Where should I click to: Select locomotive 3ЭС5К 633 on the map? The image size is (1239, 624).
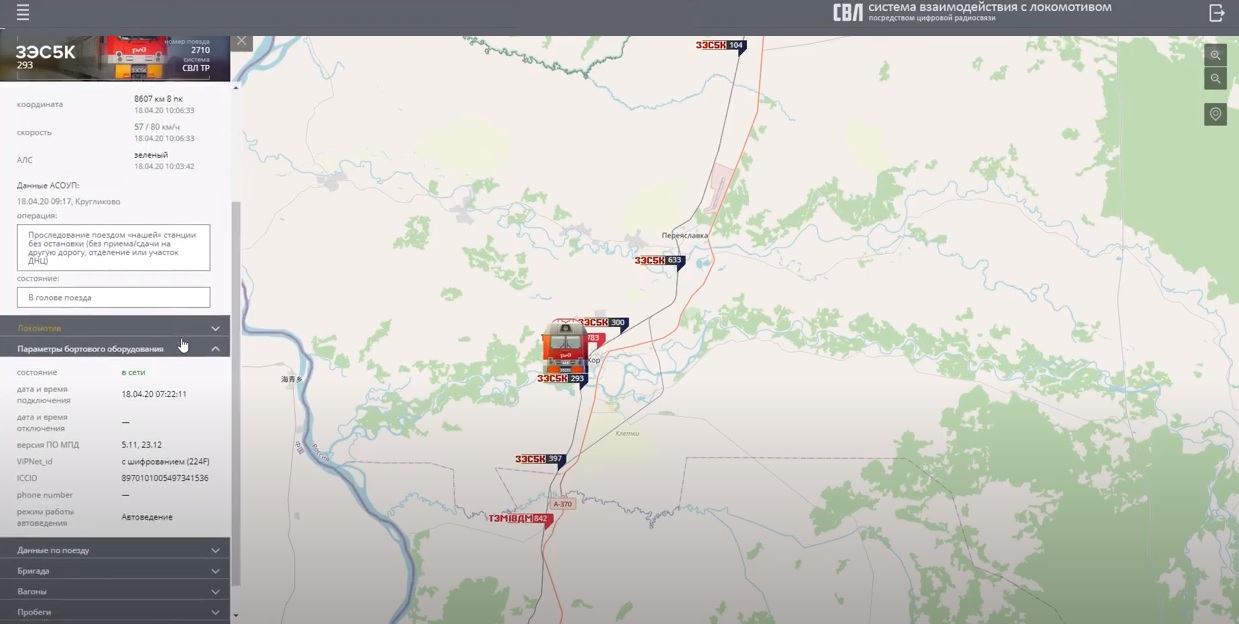pos(659,261)
